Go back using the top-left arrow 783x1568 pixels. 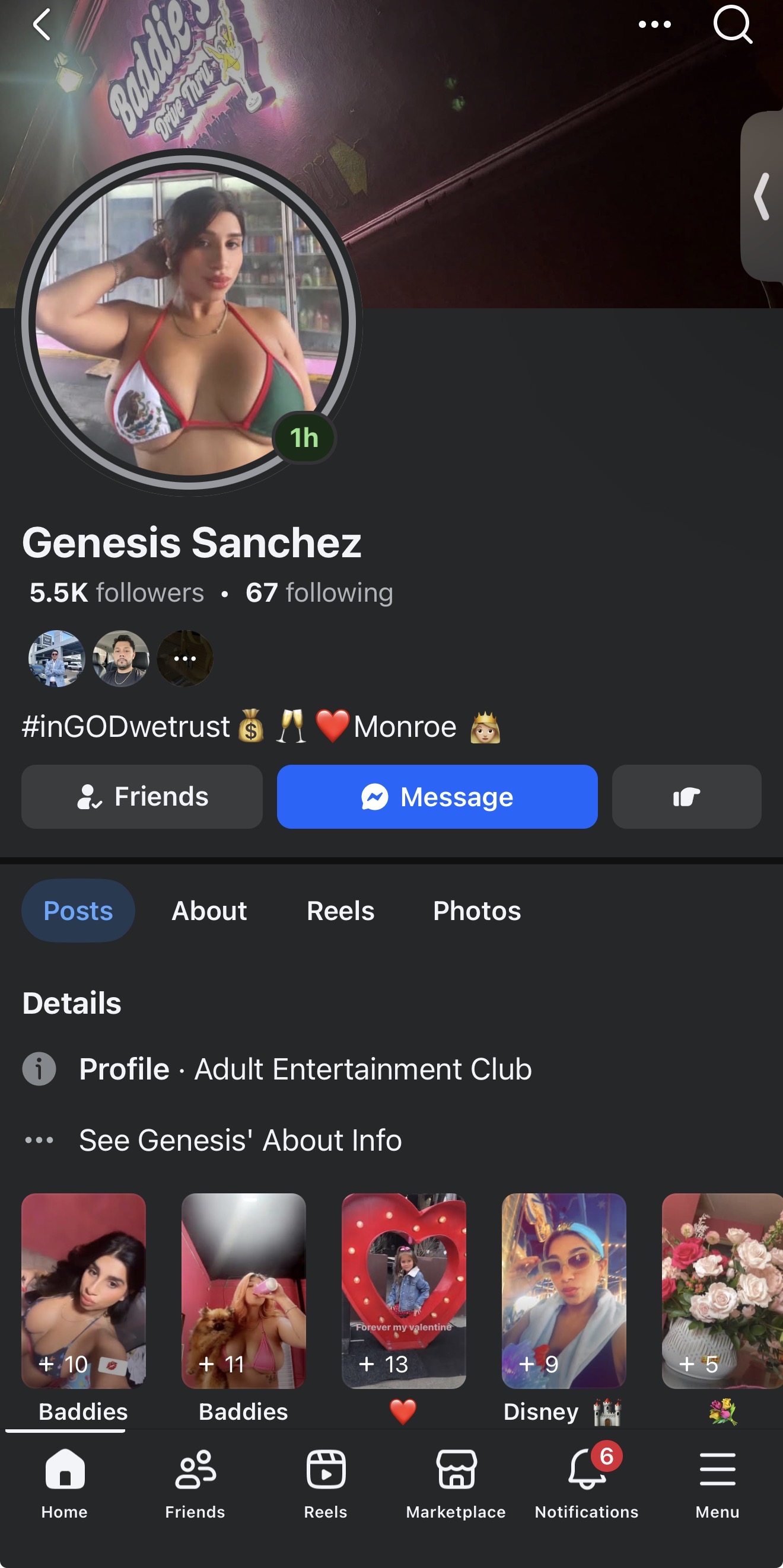click(42, 25)
